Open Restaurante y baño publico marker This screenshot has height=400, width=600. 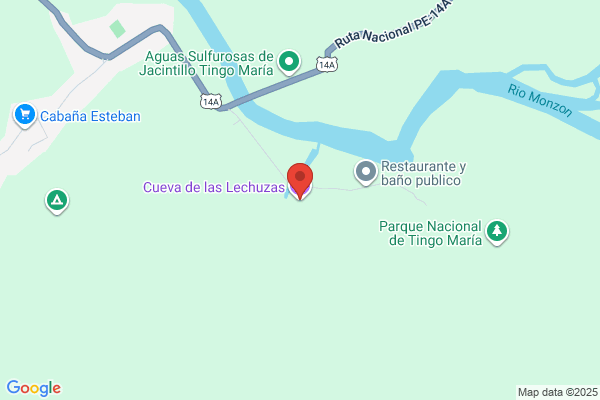point(366,173)
